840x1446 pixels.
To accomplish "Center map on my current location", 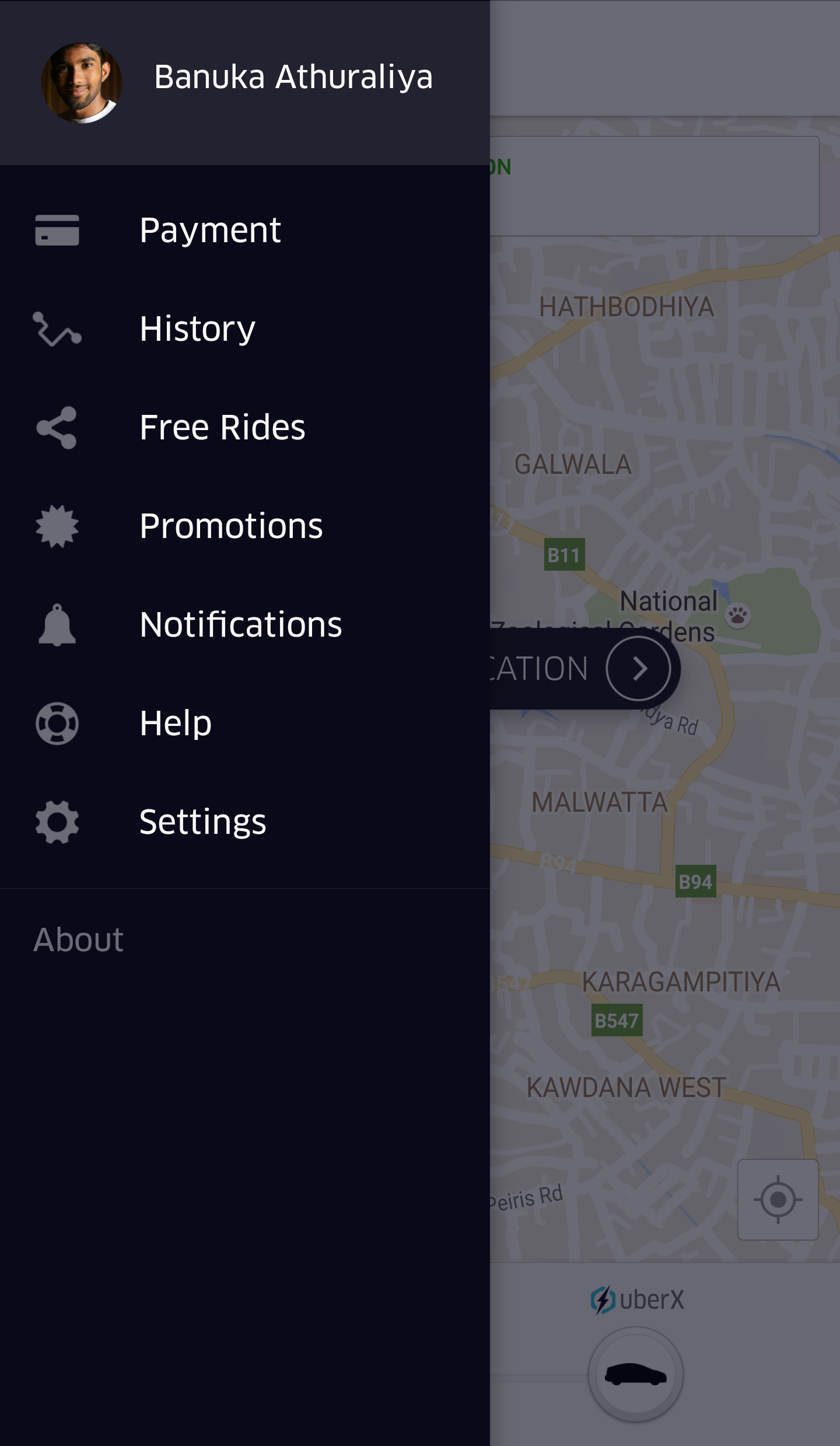I will coord(778,1200).
